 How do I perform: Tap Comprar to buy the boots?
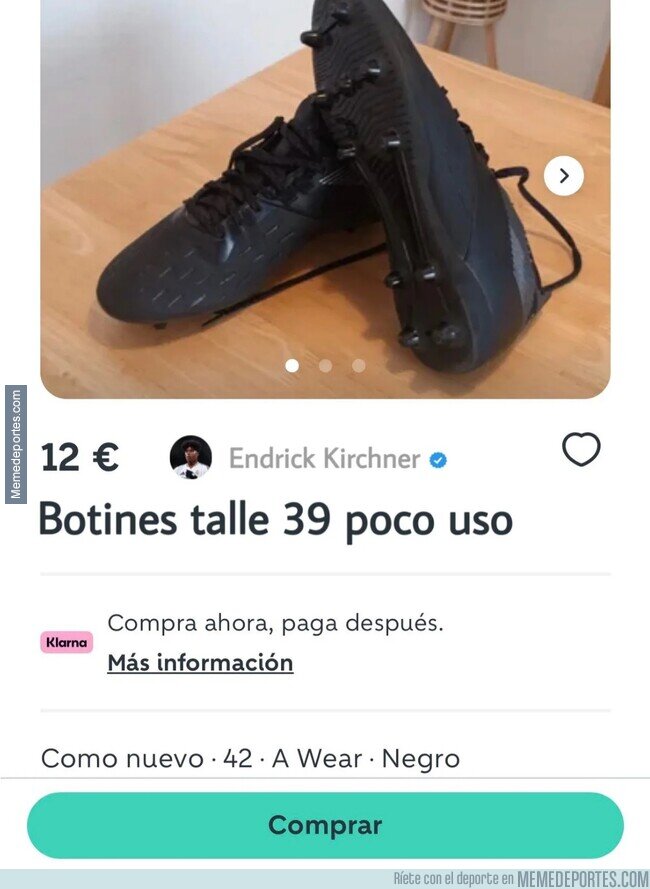click(x=325, y=825)
